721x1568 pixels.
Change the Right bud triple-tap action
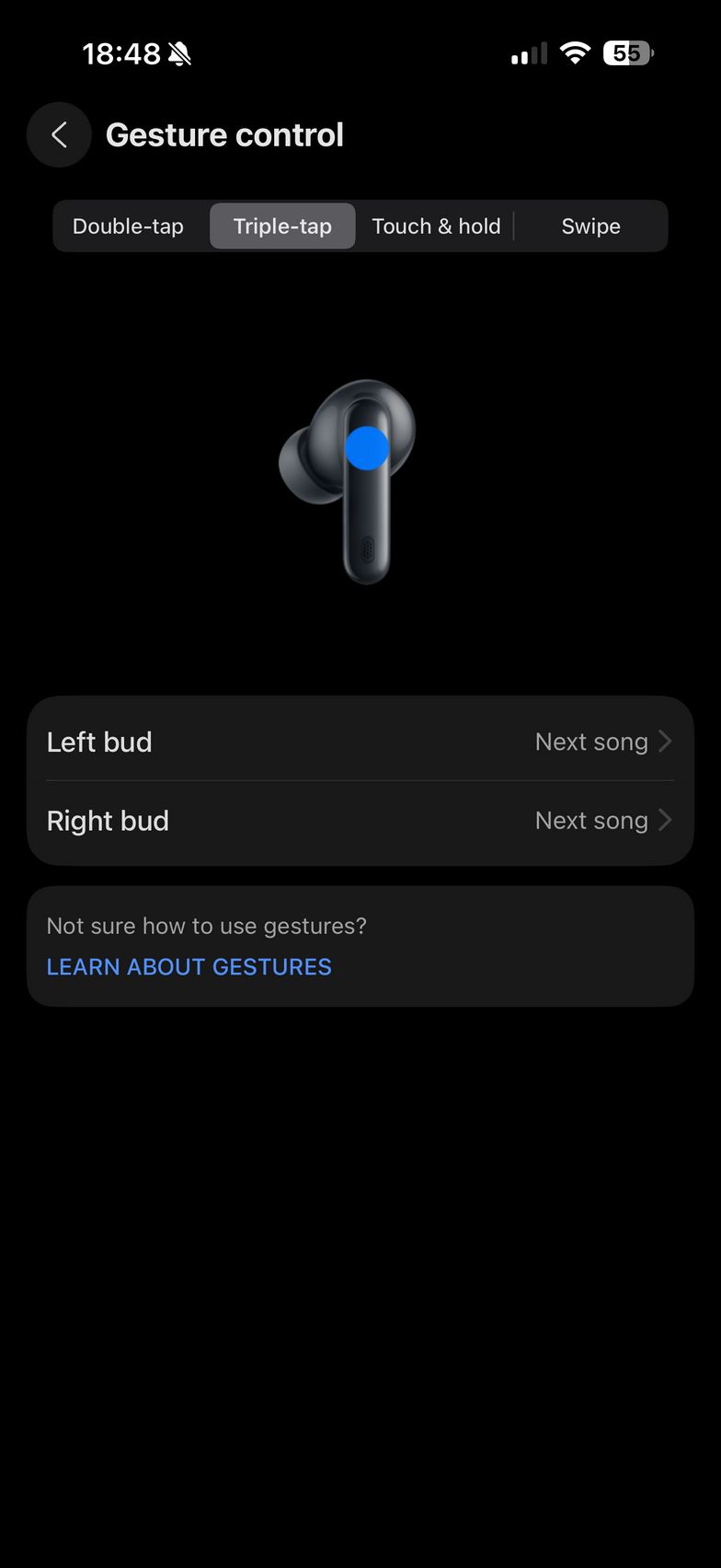[x=360, y=821]
